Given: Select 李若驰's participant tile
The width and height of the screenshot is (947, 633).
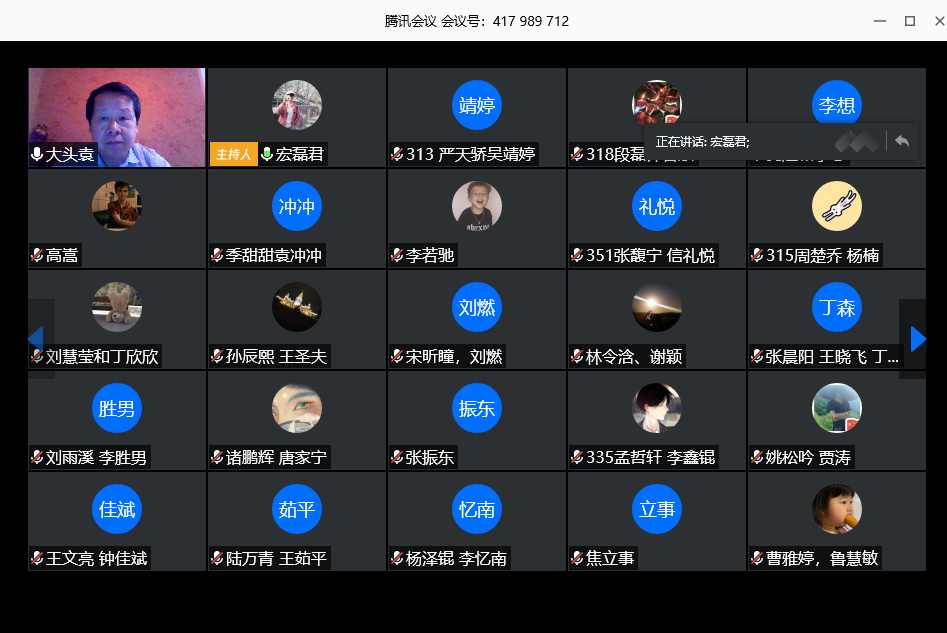Looking at the screenshot, I should tap(477, 217).
